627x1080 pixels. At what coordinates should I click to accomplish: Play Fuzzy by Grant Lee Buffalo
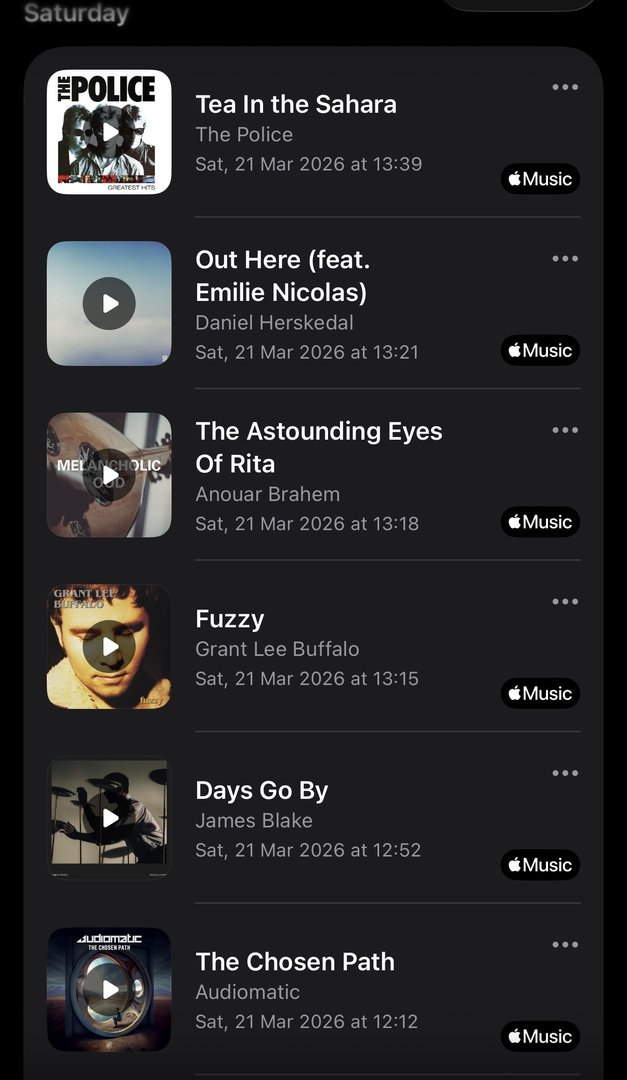109,647
